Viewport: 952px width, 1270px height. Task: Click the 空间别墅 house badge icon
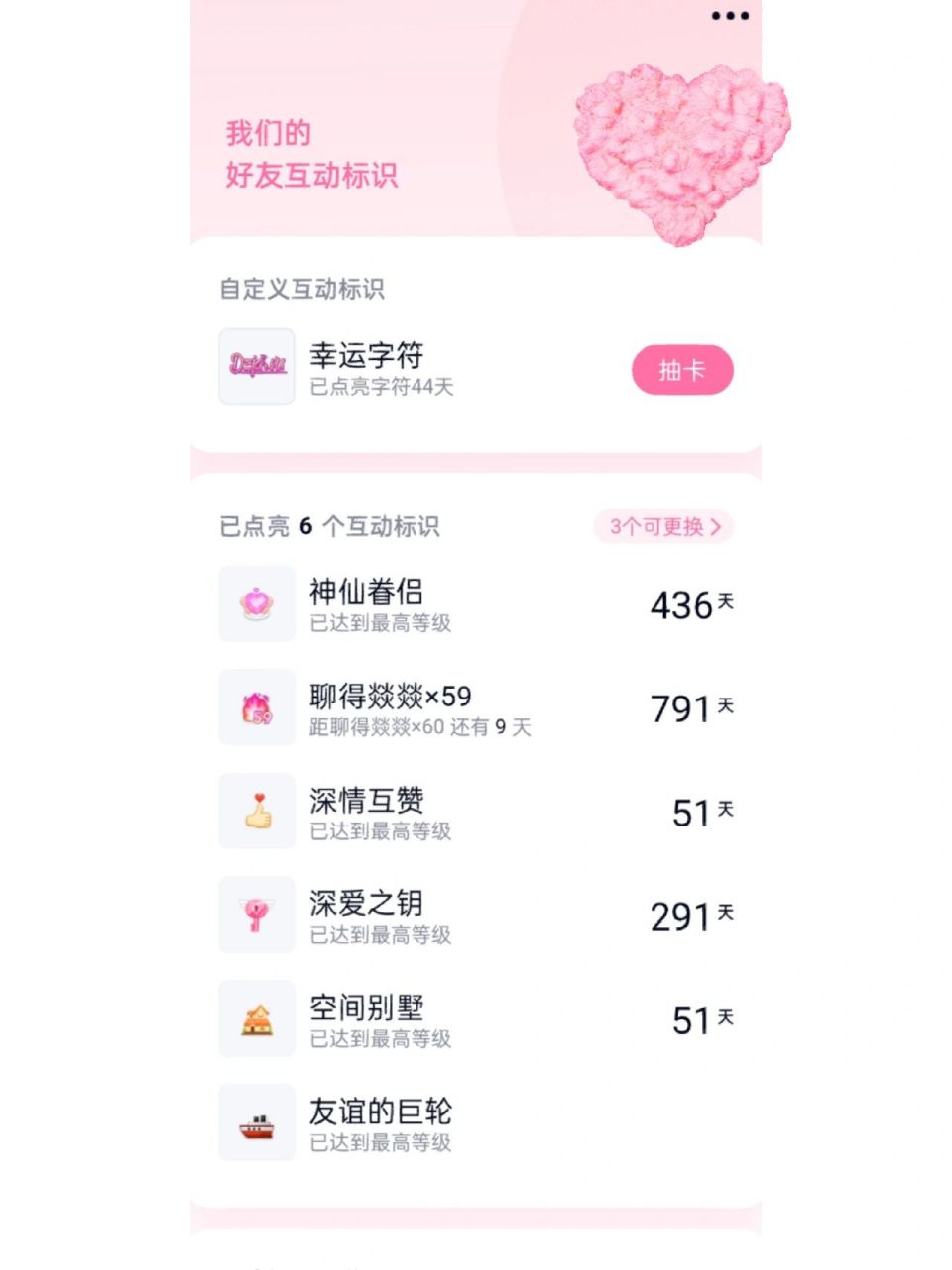[x=256, y=1020]
